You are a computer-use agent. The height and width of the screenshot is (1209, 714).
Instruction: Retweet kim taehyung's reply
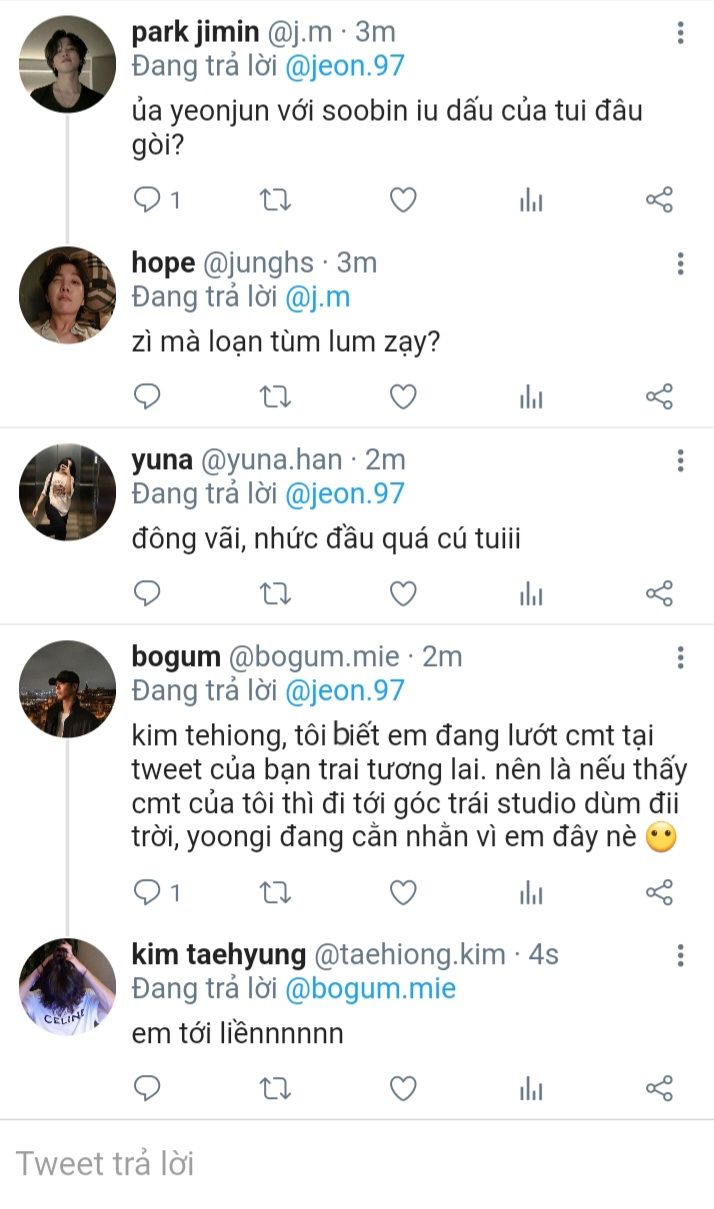(x=275, y=1088)
